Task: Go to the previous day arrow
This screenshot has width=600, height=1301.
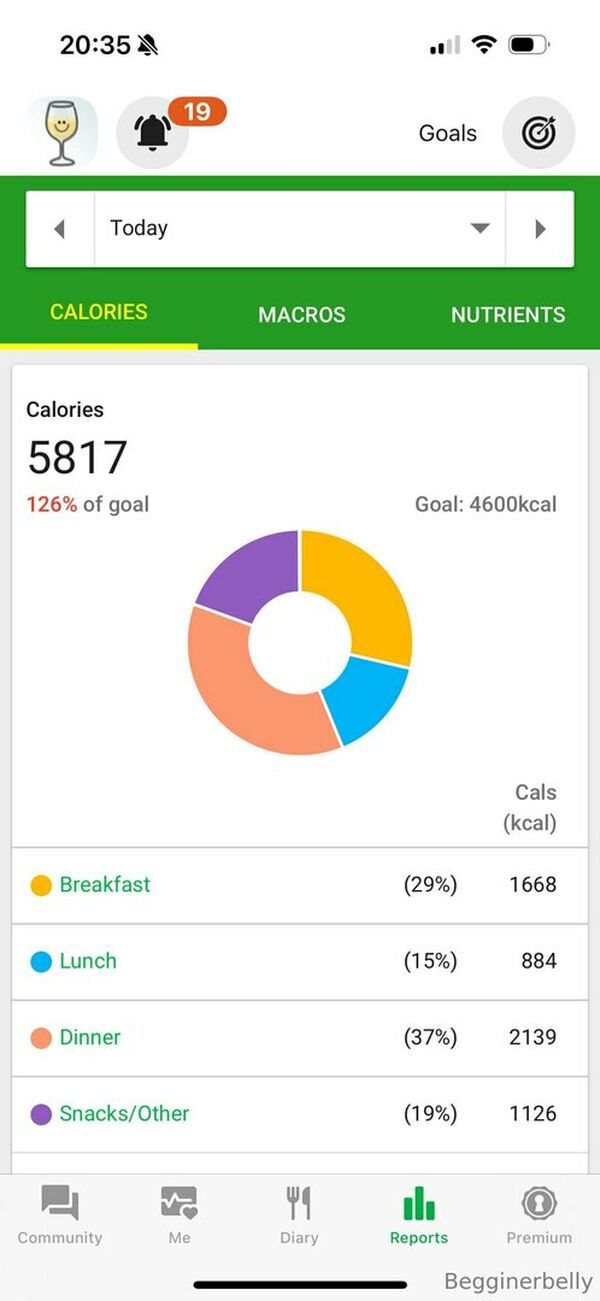Action: point(60,229)
